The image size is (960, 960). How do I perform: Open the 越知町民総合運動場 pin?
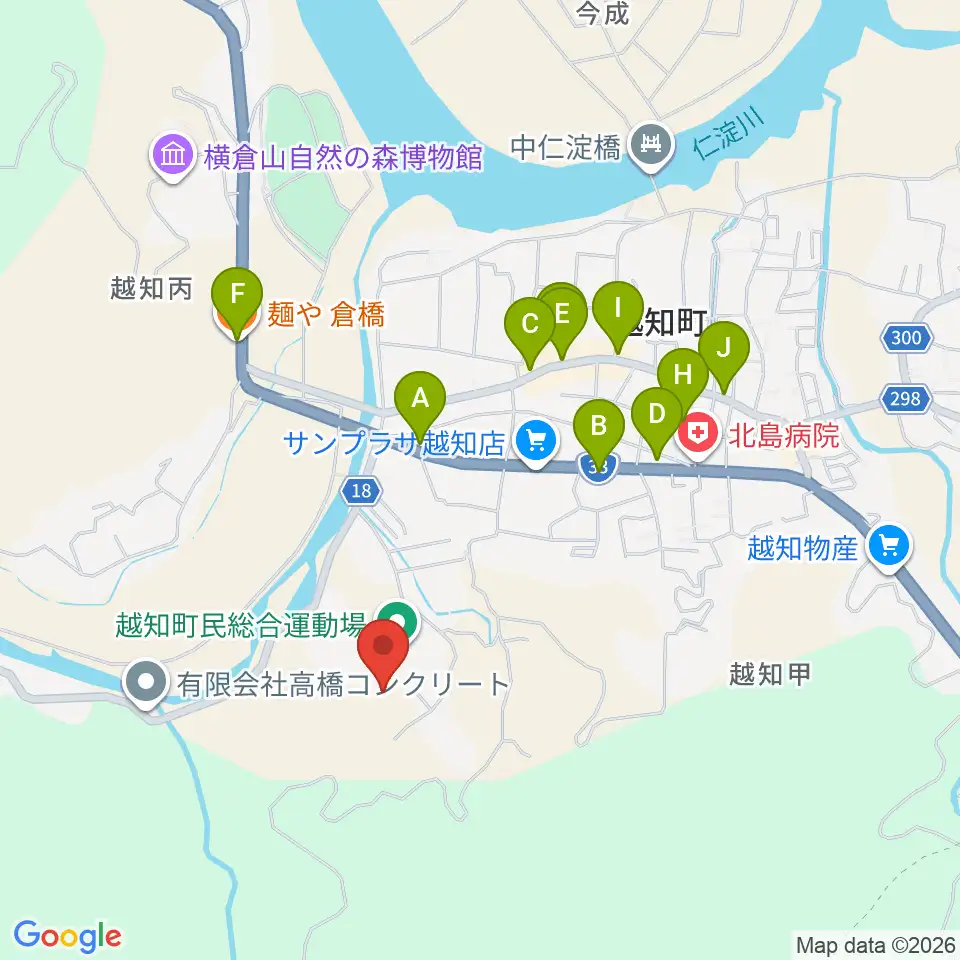(x=397, y=623)
